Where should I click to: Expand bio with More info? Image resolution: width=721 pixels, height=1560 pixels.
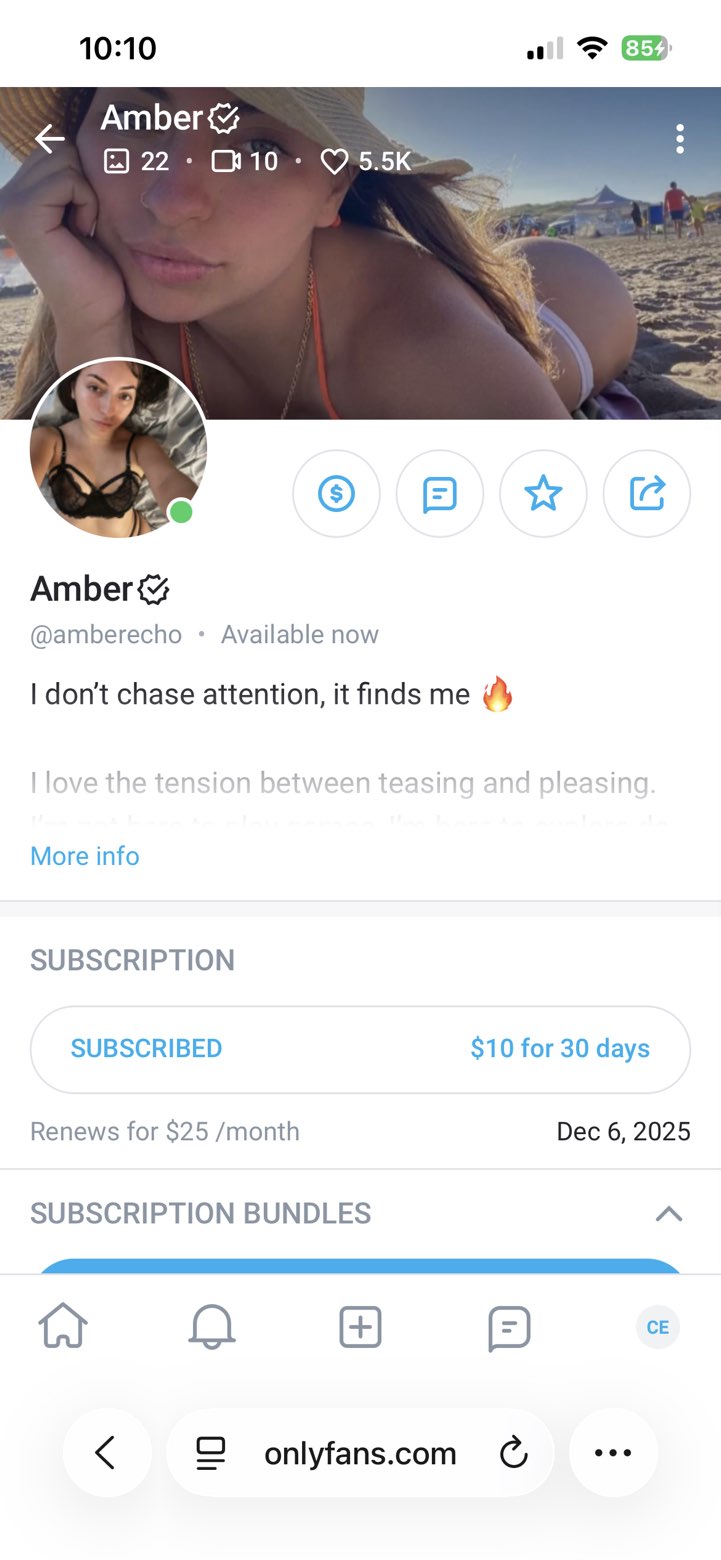pyautogui.click(x=85, y=856)
